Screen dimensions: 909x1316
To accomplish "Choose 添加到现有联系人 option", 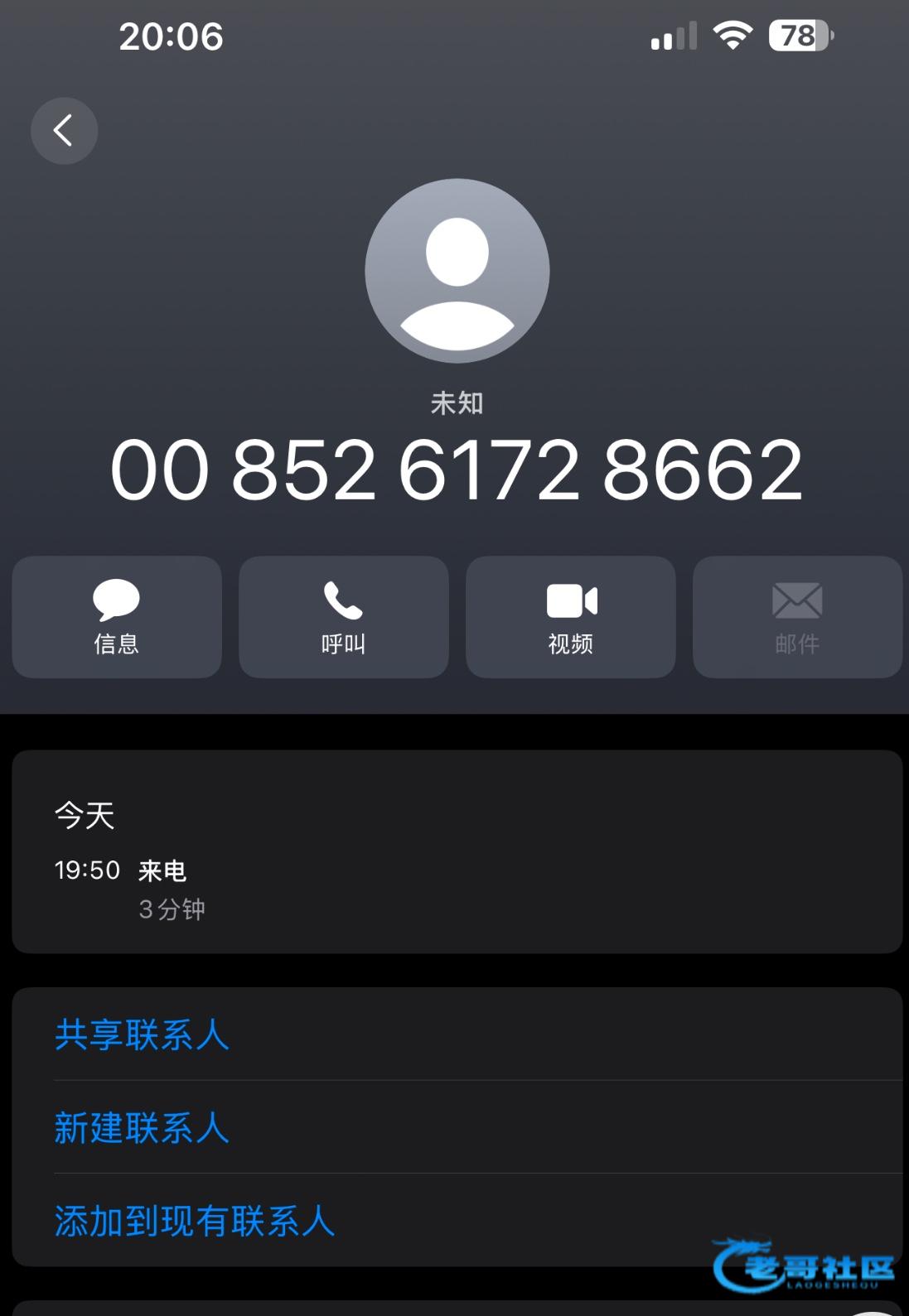I will tap(195, 1221).
